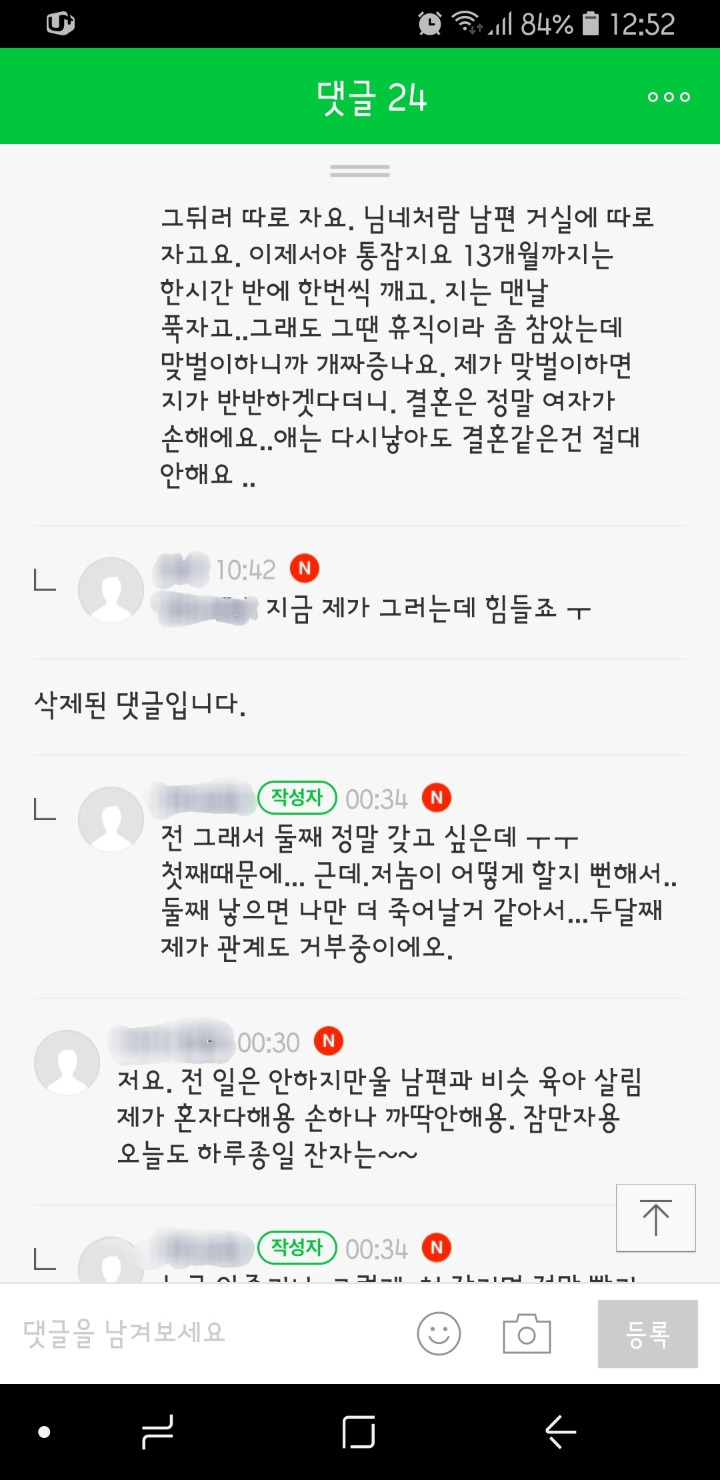720x1480 pixels.
Task: Submit comment with 등록 button
Action: pyautogui.click(x=648, y=1333)
